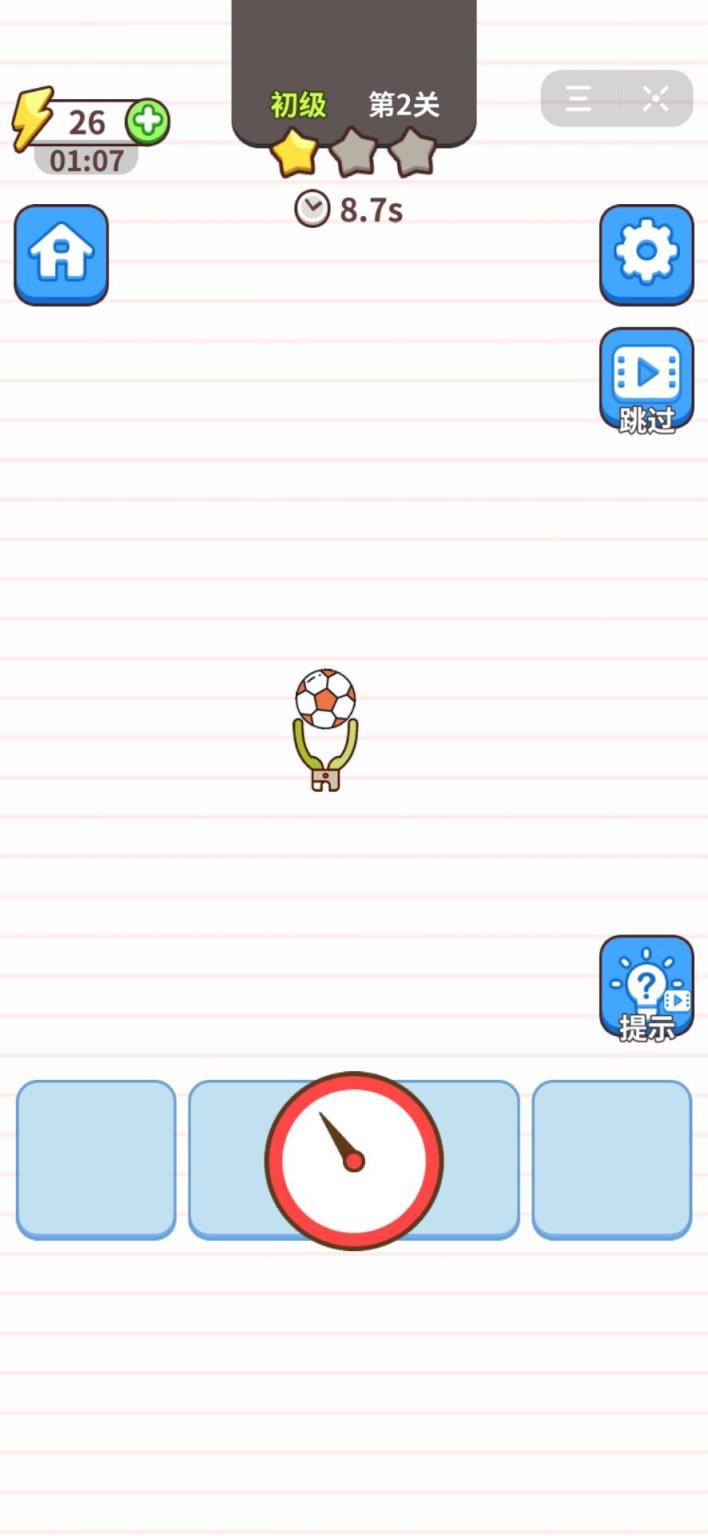Open the settings gear
The image size is (708, 1536).
pyautogui.click(x=646, y=254)
